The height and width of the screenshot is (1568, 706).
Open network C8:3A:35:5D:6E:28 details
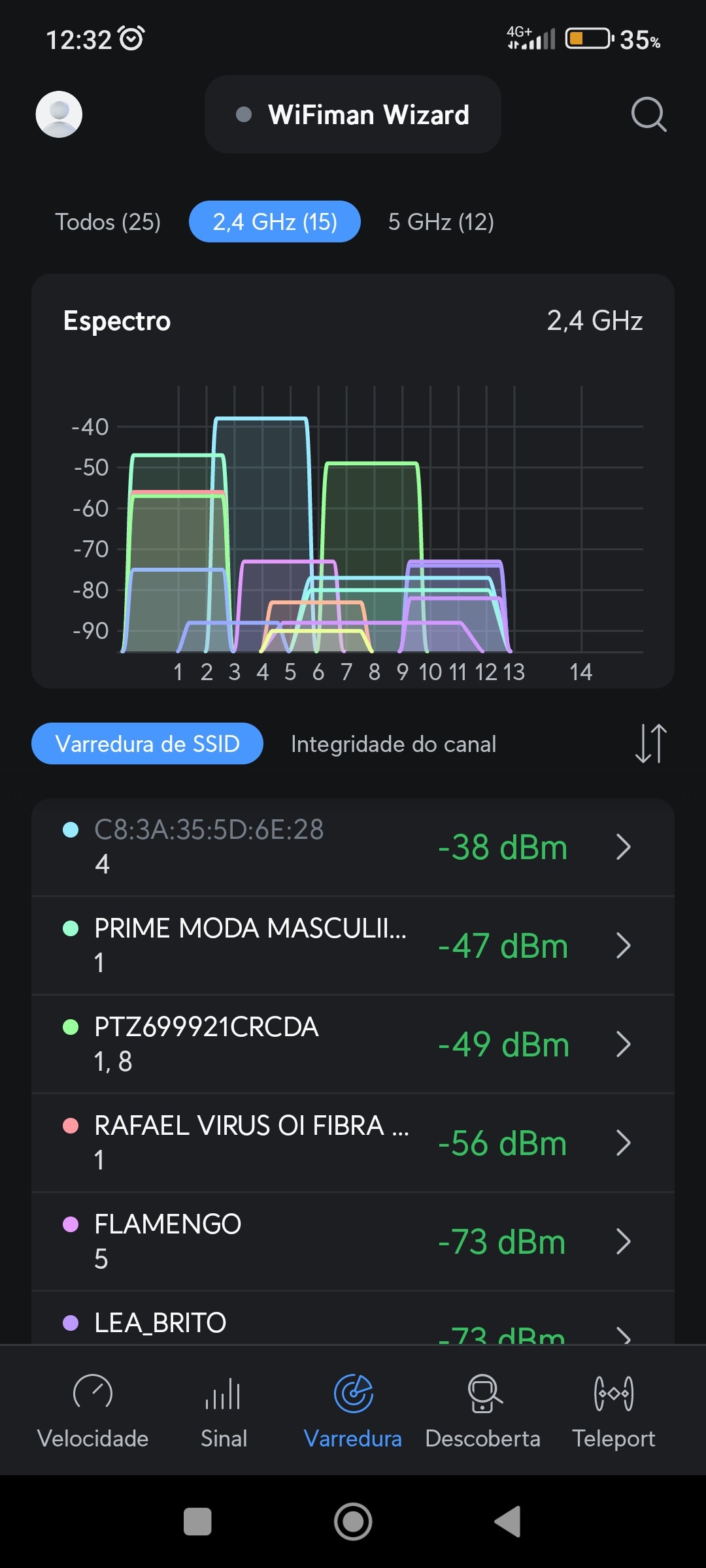pyautogui.click(x=353, y=847)
